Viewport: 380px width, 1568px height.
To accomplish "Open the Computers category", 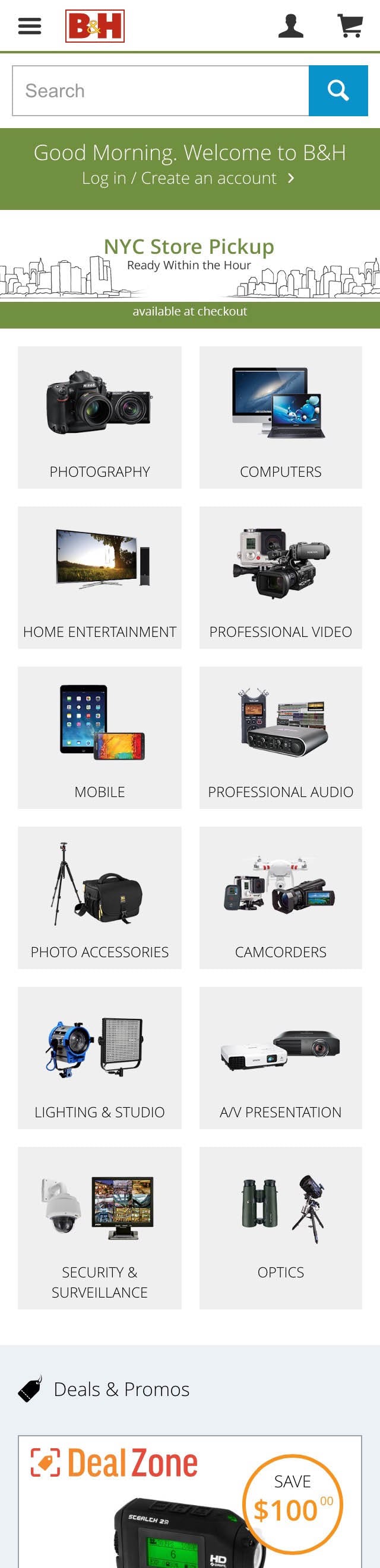I will coord(280,418).
